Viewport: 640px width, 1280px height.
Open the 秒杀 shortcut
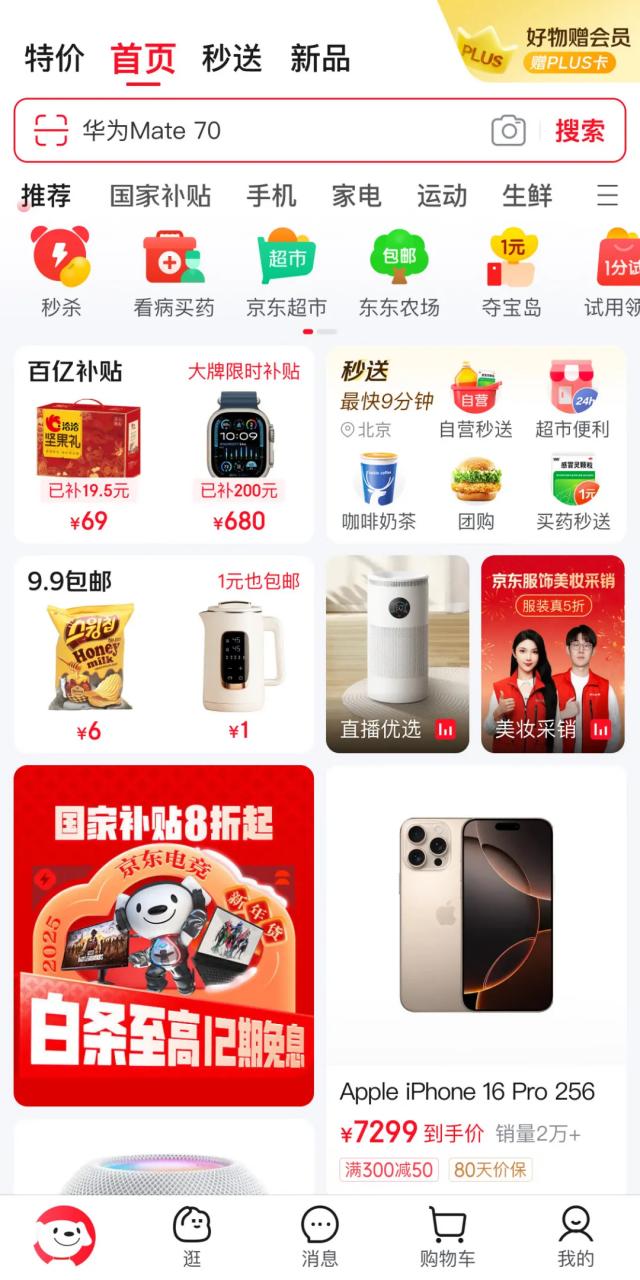click(61, 272)
